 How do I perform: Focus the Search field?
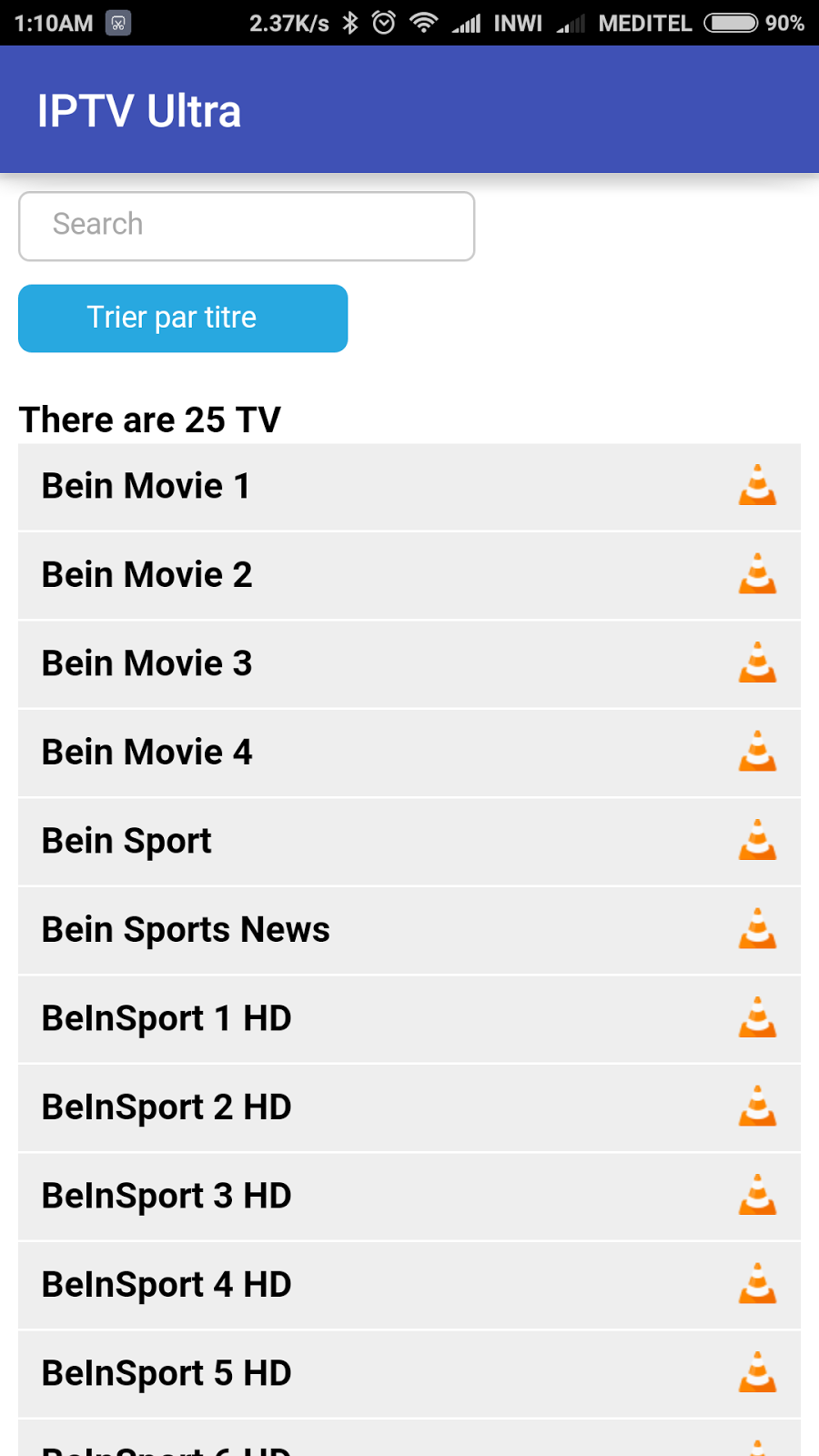click(246, 226)
